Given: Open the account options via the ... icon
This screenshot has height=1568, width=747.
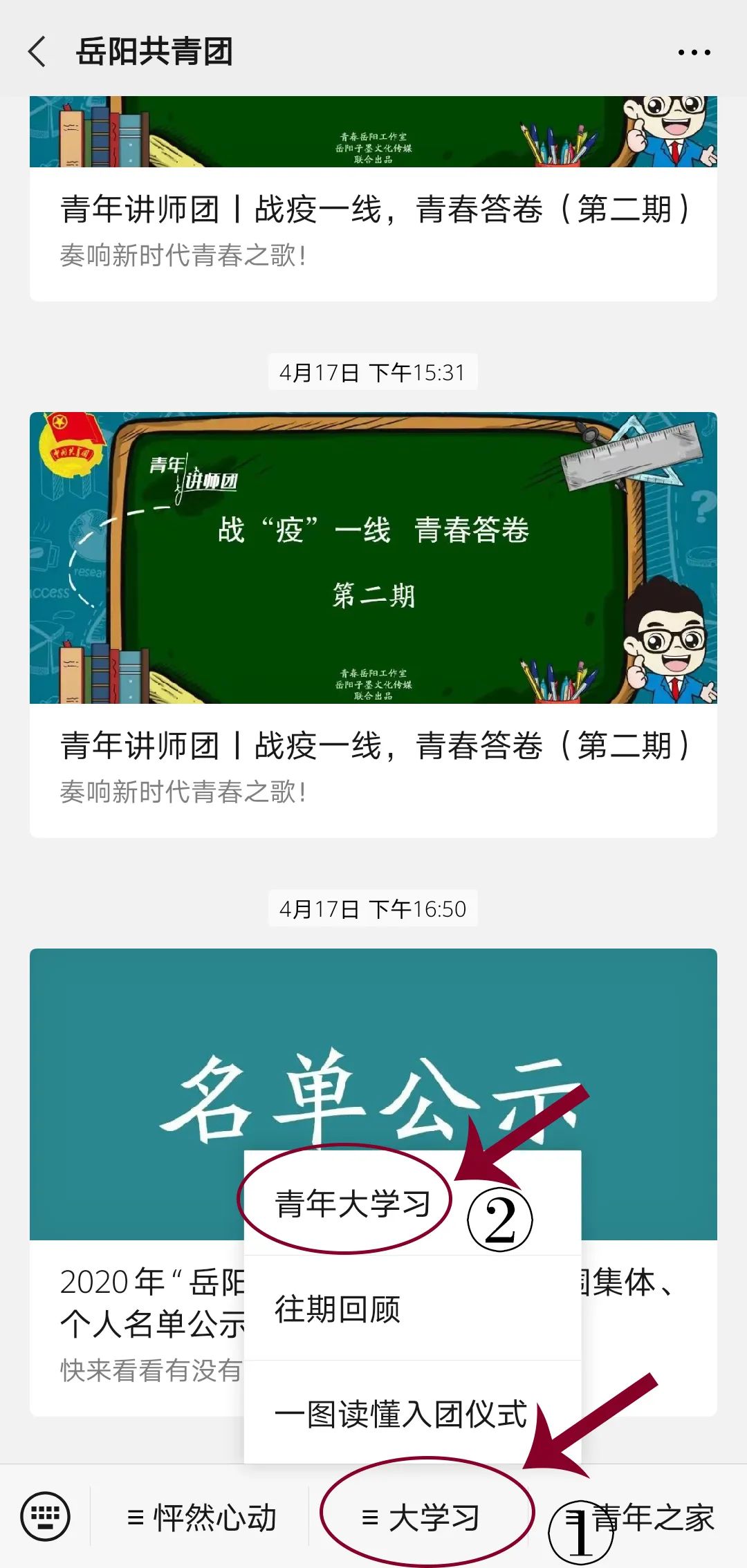Looking at the screenshot, I should [695, 50].
